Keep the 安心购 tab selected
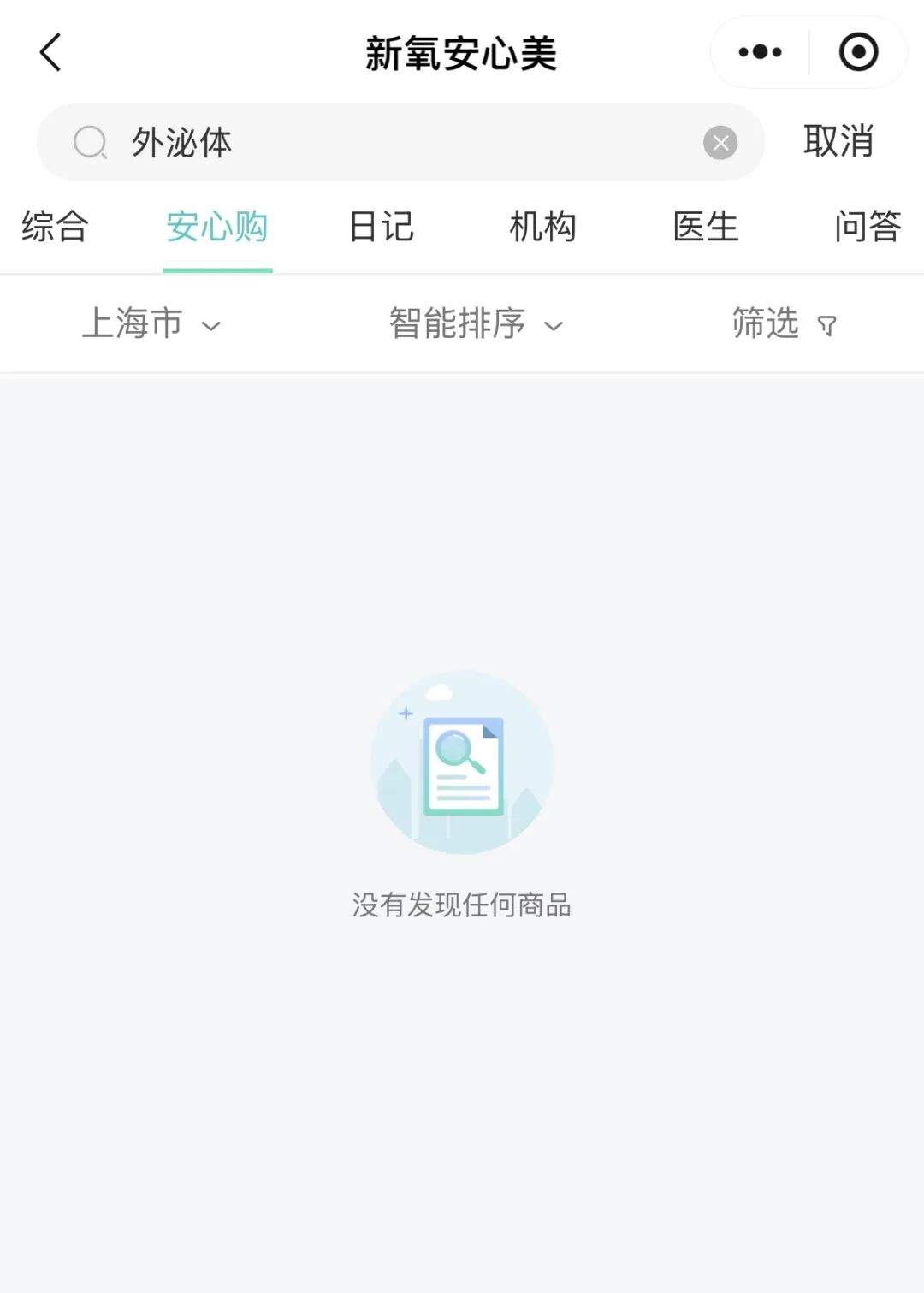Image resolution: width=924 pixels, height=1293 pixels. click(217, 227)
